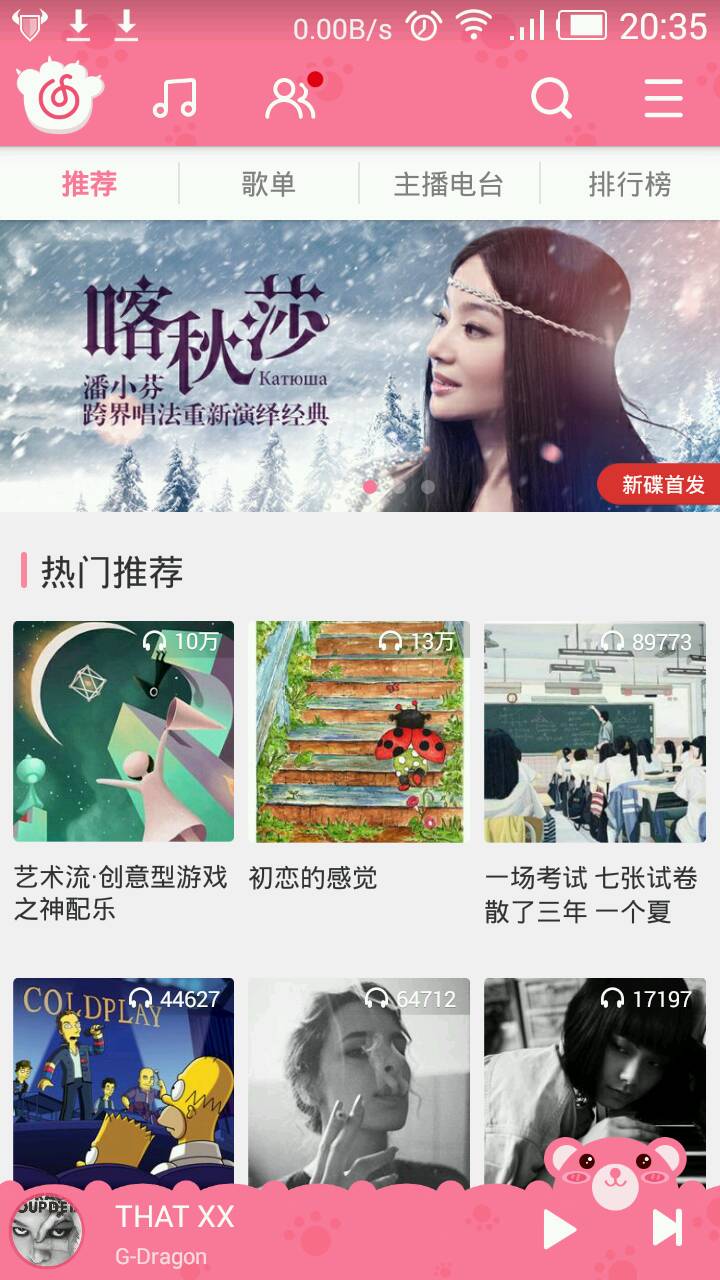
Task: Switch to the 主播电台 tab
Action: [449, 184]
